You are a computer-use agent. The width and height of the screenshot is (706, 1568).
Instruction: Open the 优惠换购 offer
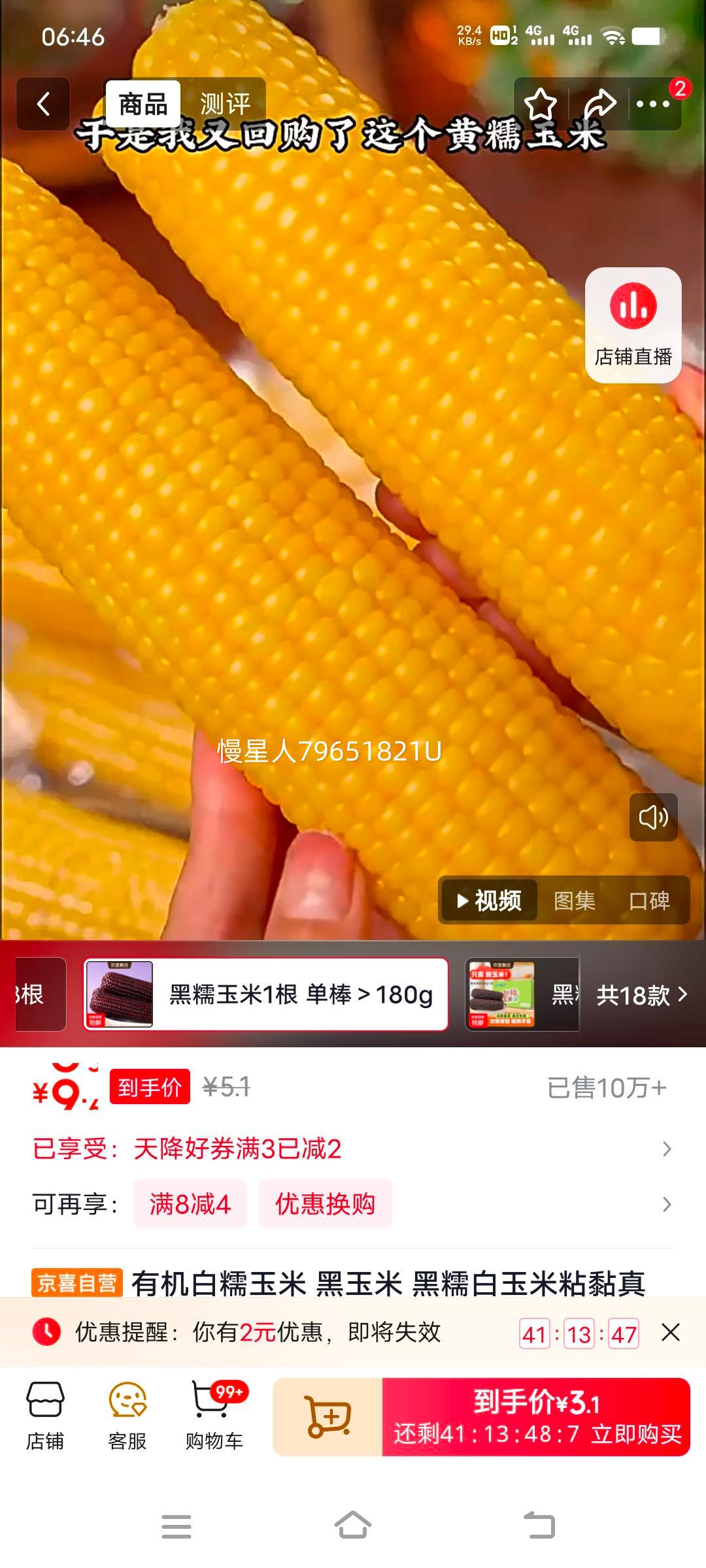coord(325,1203)
